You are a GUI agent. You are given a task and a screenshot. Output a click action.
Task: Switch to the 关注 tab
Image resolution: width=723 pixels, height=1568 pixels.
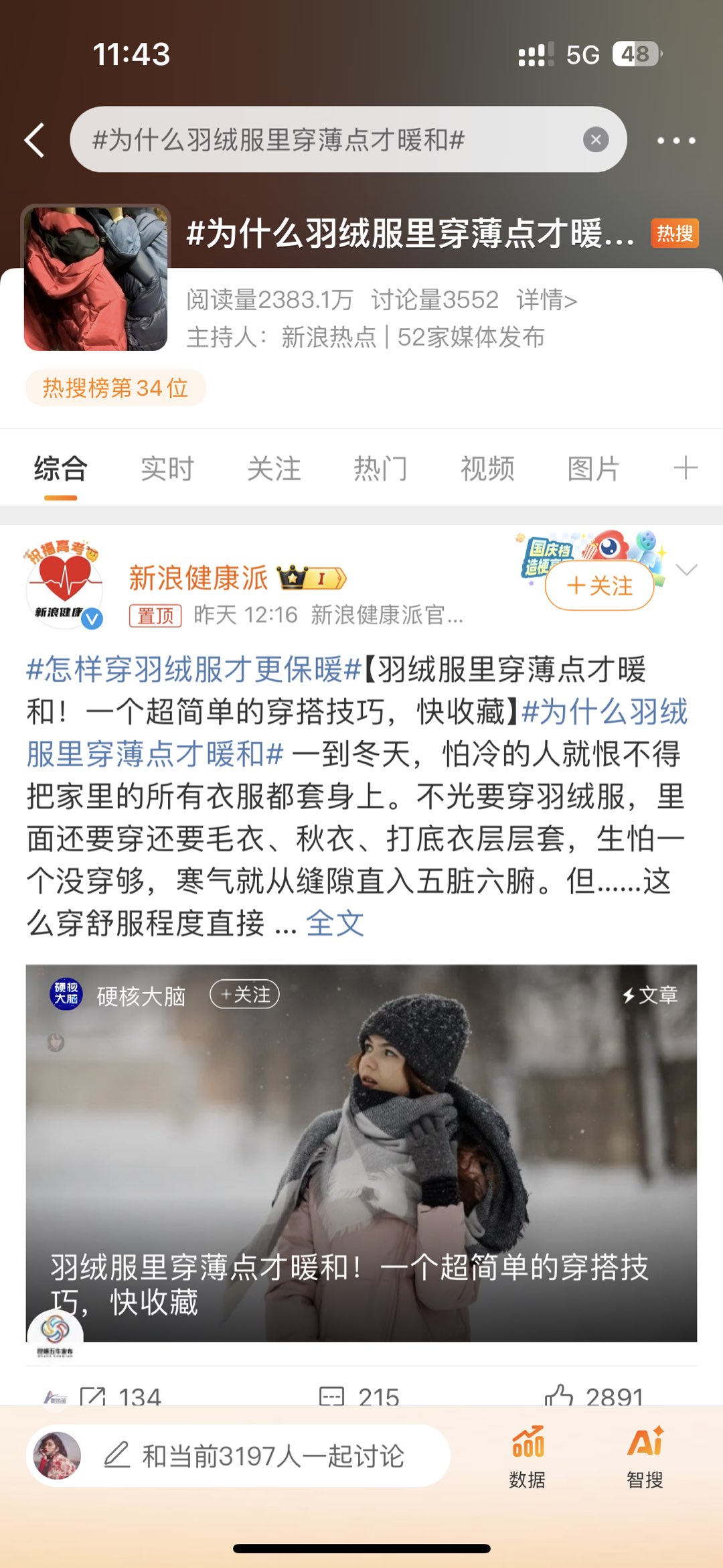(274, 468)
